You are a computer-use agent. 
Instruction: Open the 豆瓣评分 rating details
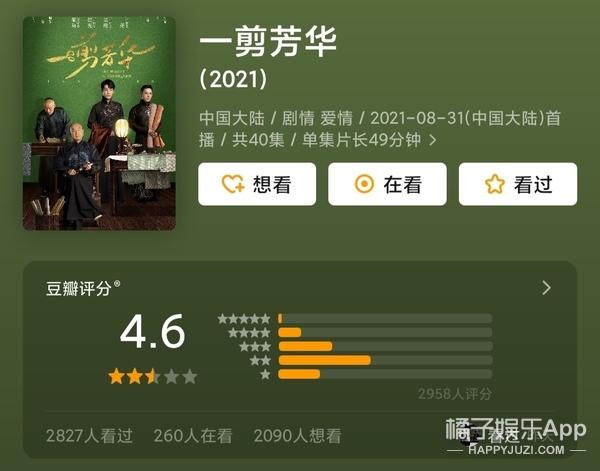[546, 288]
